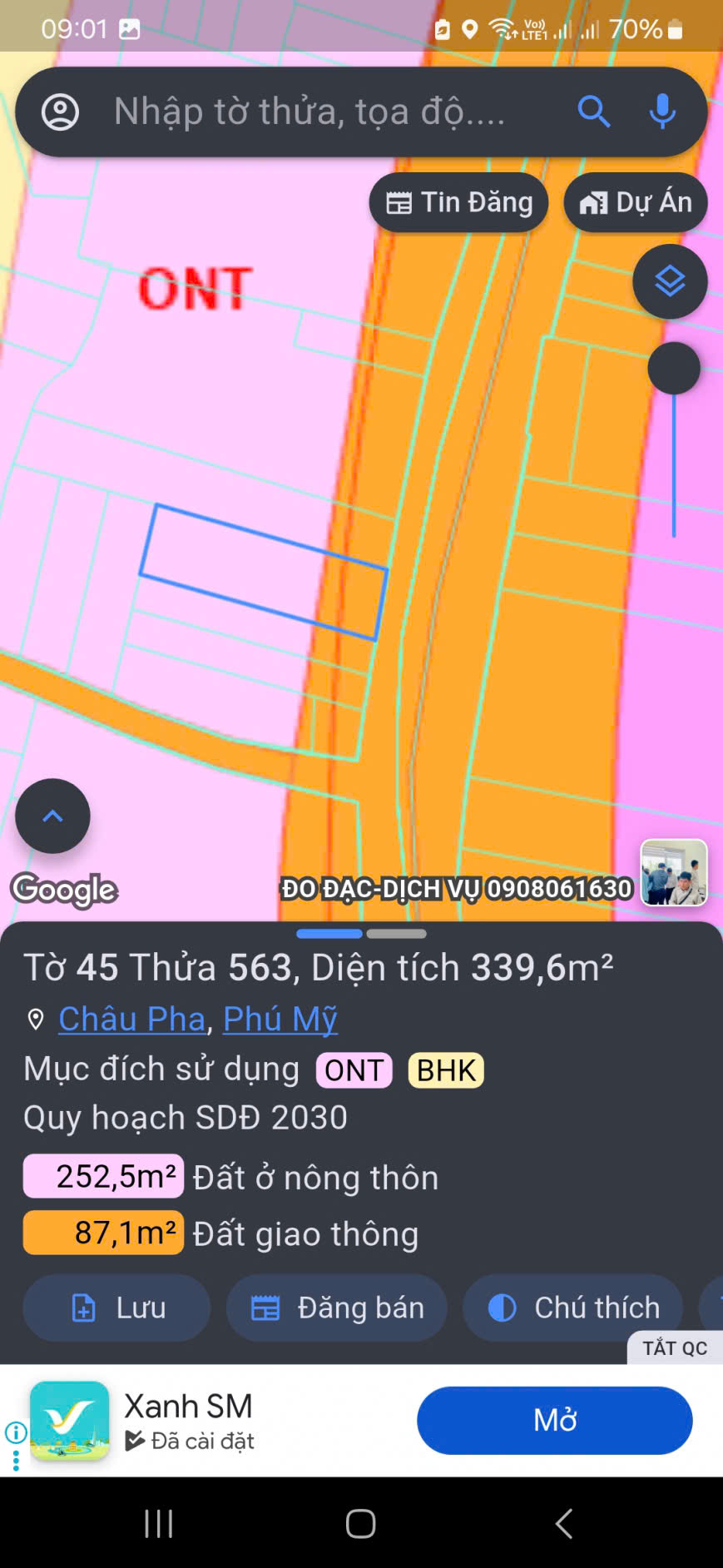Go back using the system back button
The image size is (723, 1568).
click(563, 1524)
